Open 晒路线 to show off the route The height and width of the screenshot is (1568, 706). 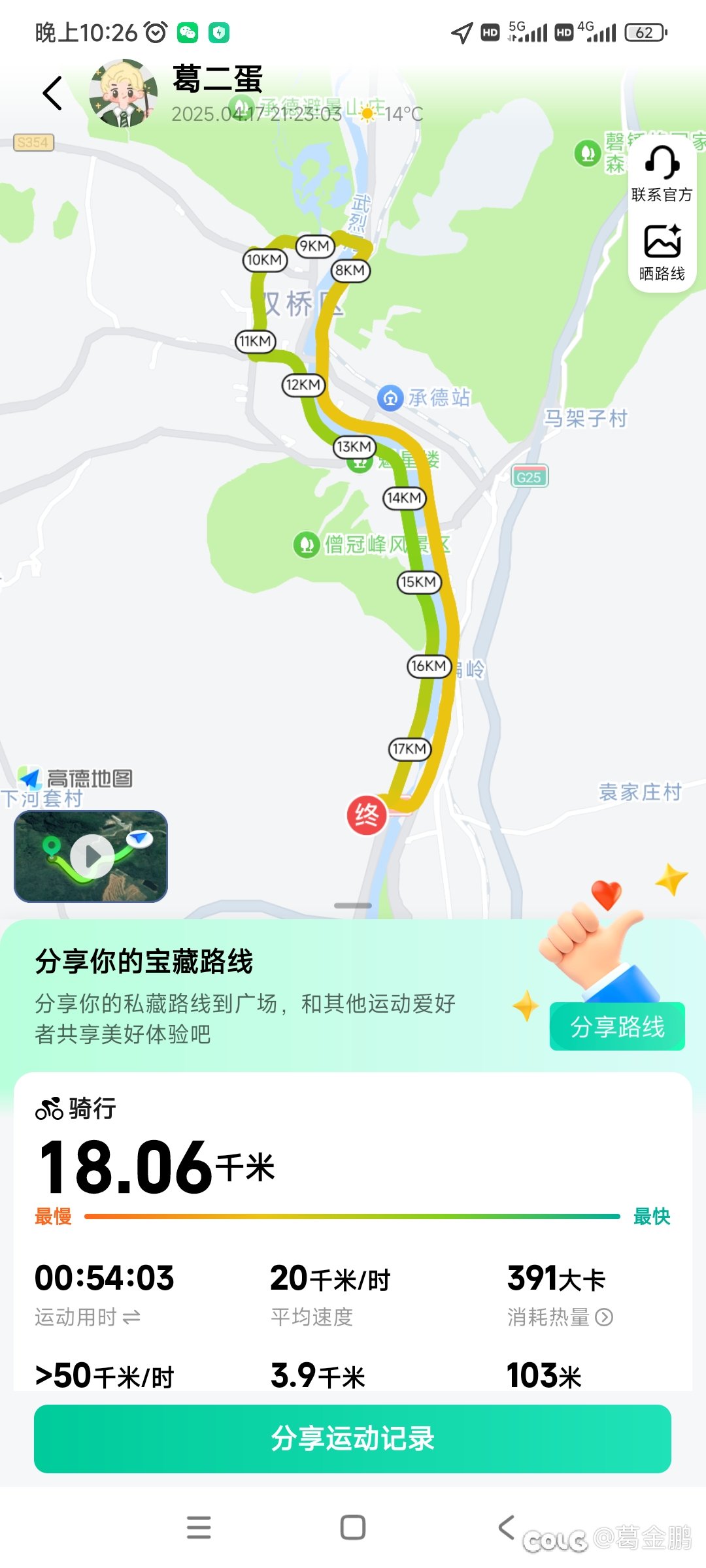coord(662,253)
